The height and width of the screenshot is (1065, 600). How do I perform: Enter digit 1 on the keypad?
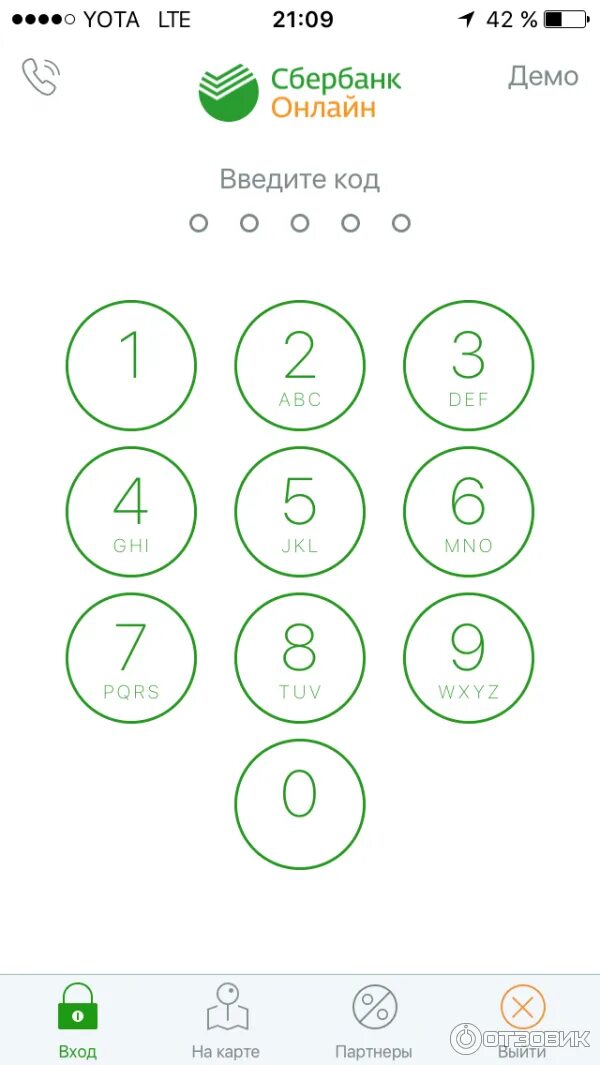[131, 366]
